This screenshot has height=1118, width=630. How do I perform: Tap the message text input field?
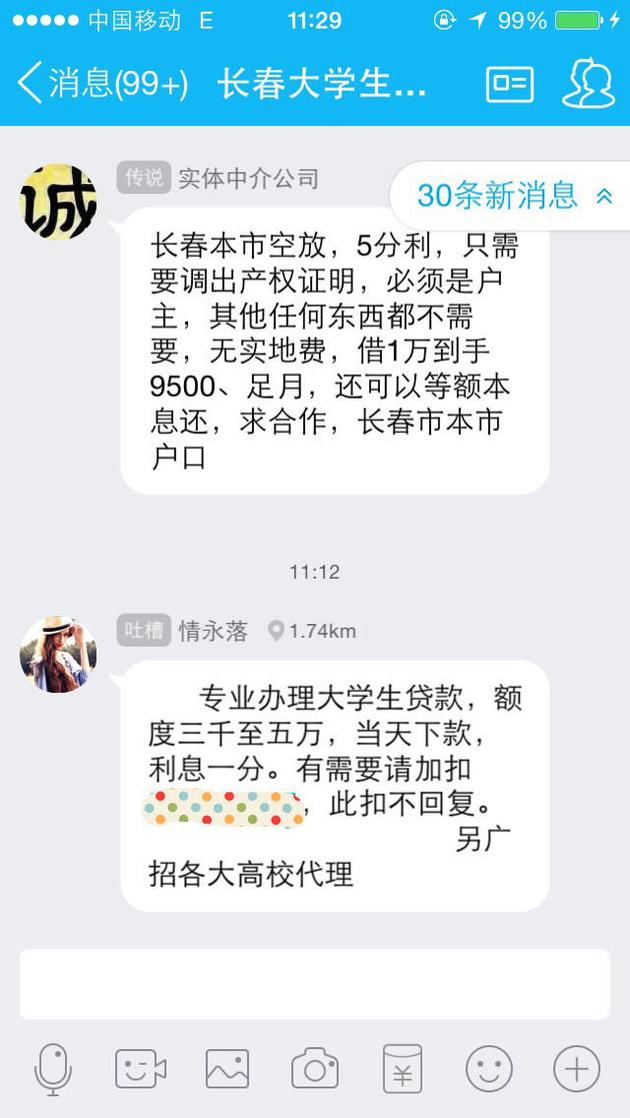(315, 984)
